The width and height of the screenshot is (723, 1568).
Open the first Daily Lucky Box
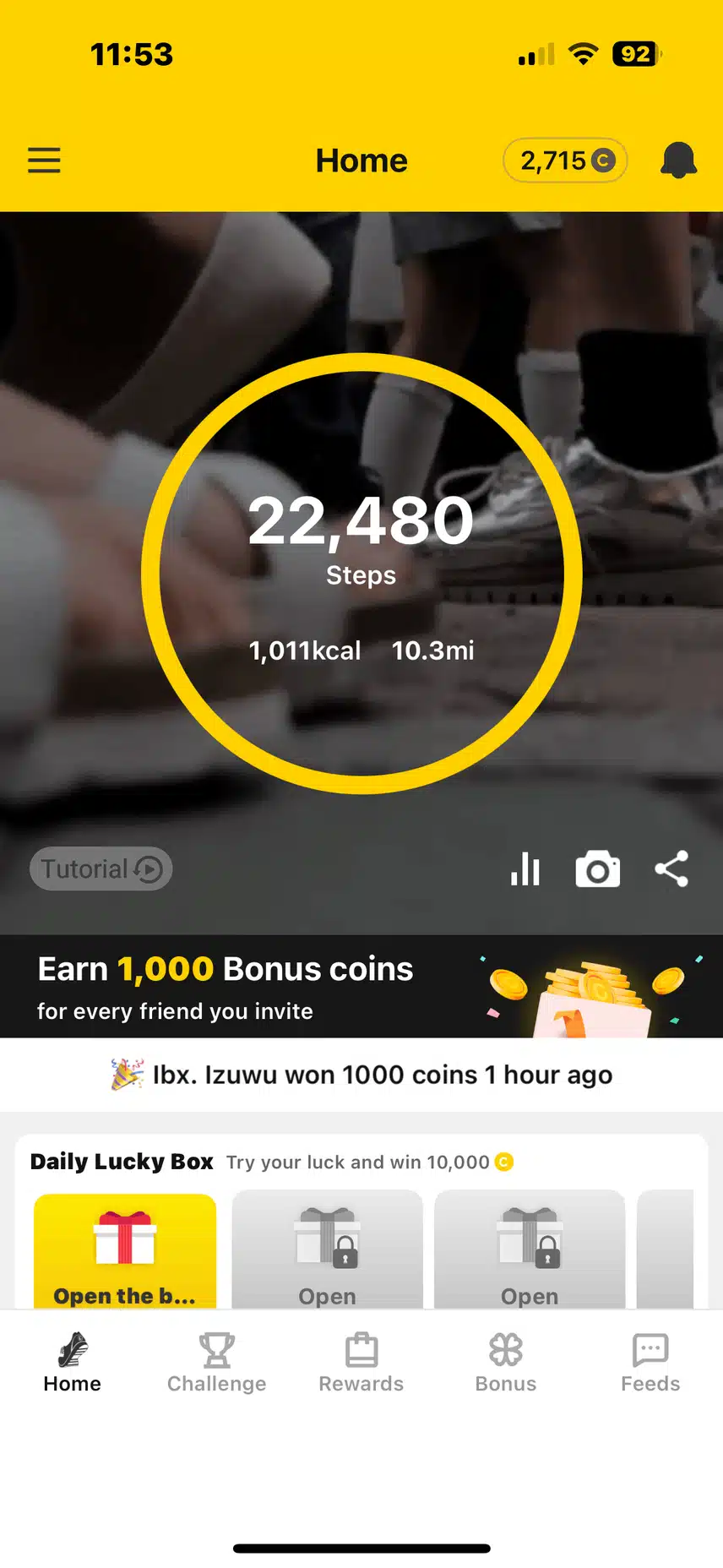pyautogui.click(x=125, y=1250)
